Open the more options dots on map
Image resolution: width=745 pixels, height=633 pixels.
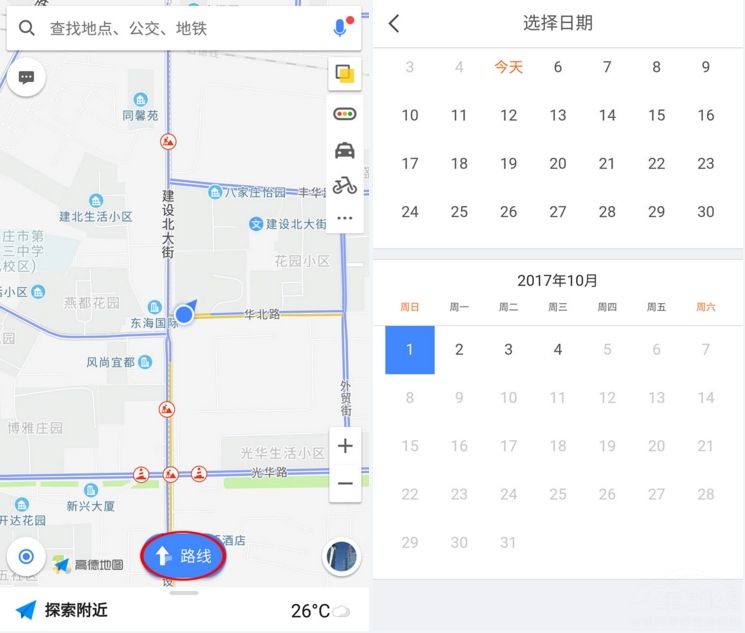(345, 217)
